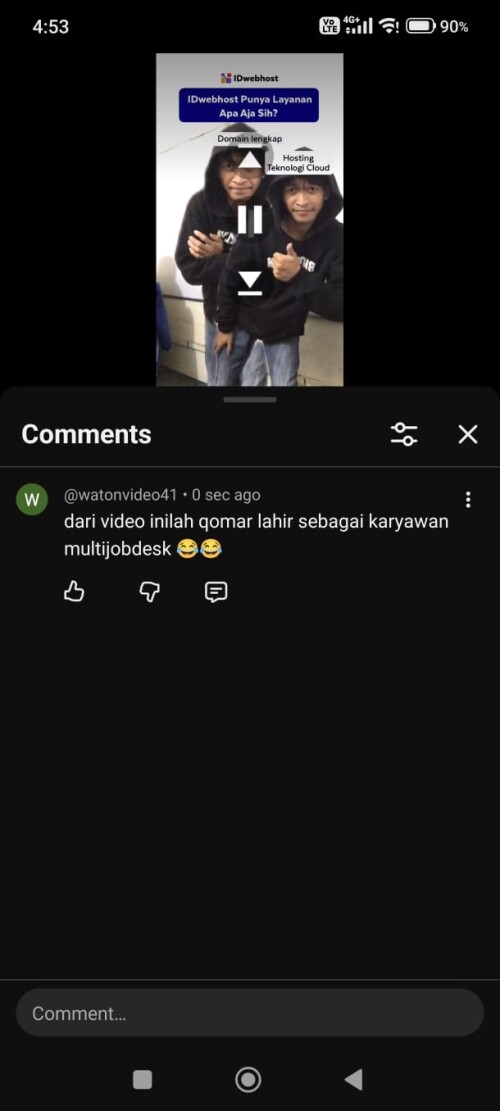
Task: Open watonvideo41's profile avatar
Action: [x=32, y=500]
